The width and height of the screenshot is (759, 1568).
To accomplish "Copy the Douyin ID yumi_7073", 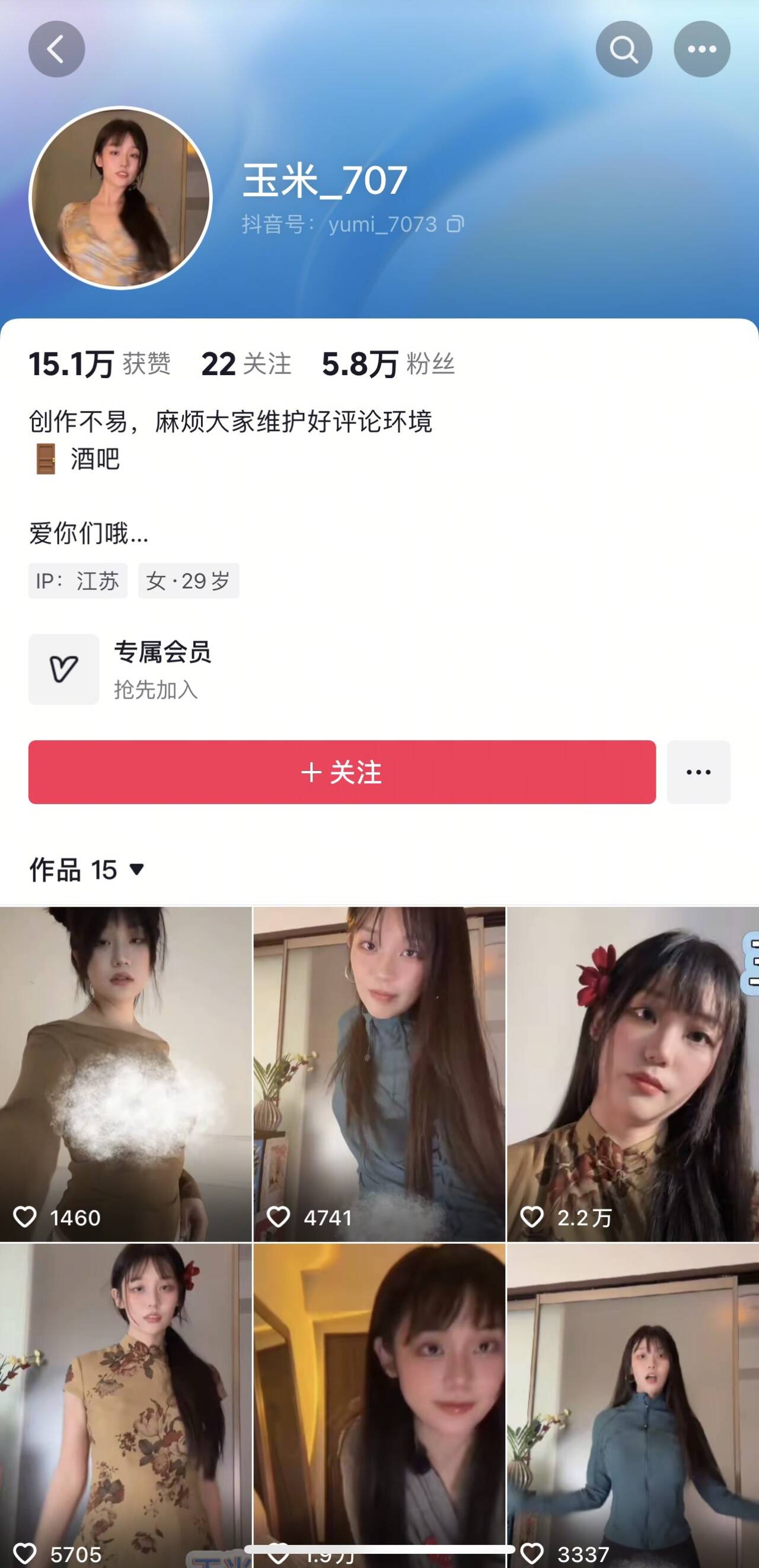I will tap(455, 225).
